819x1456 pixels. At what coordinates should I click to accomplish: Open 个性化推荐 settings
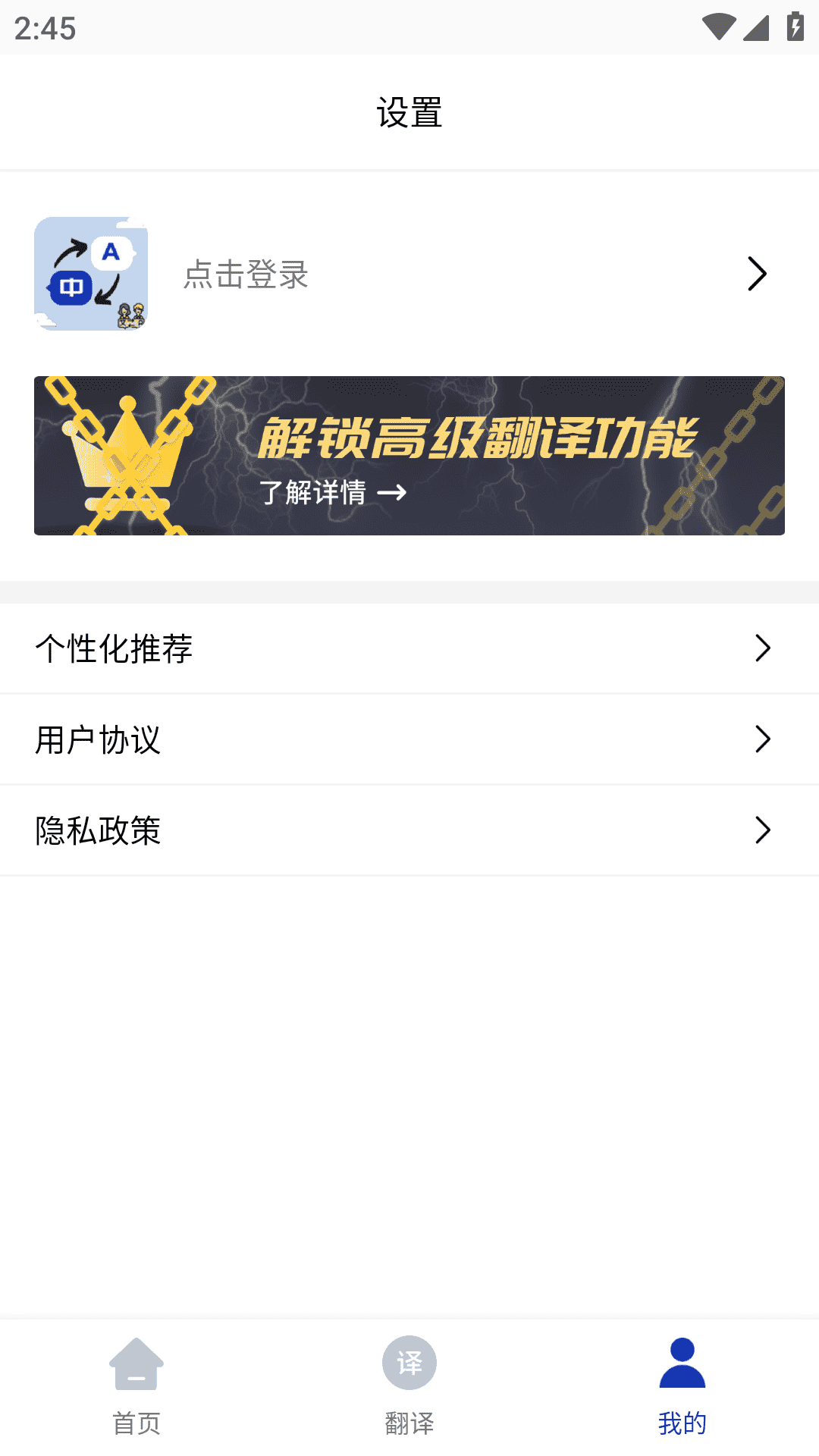[x=409, y=648]
